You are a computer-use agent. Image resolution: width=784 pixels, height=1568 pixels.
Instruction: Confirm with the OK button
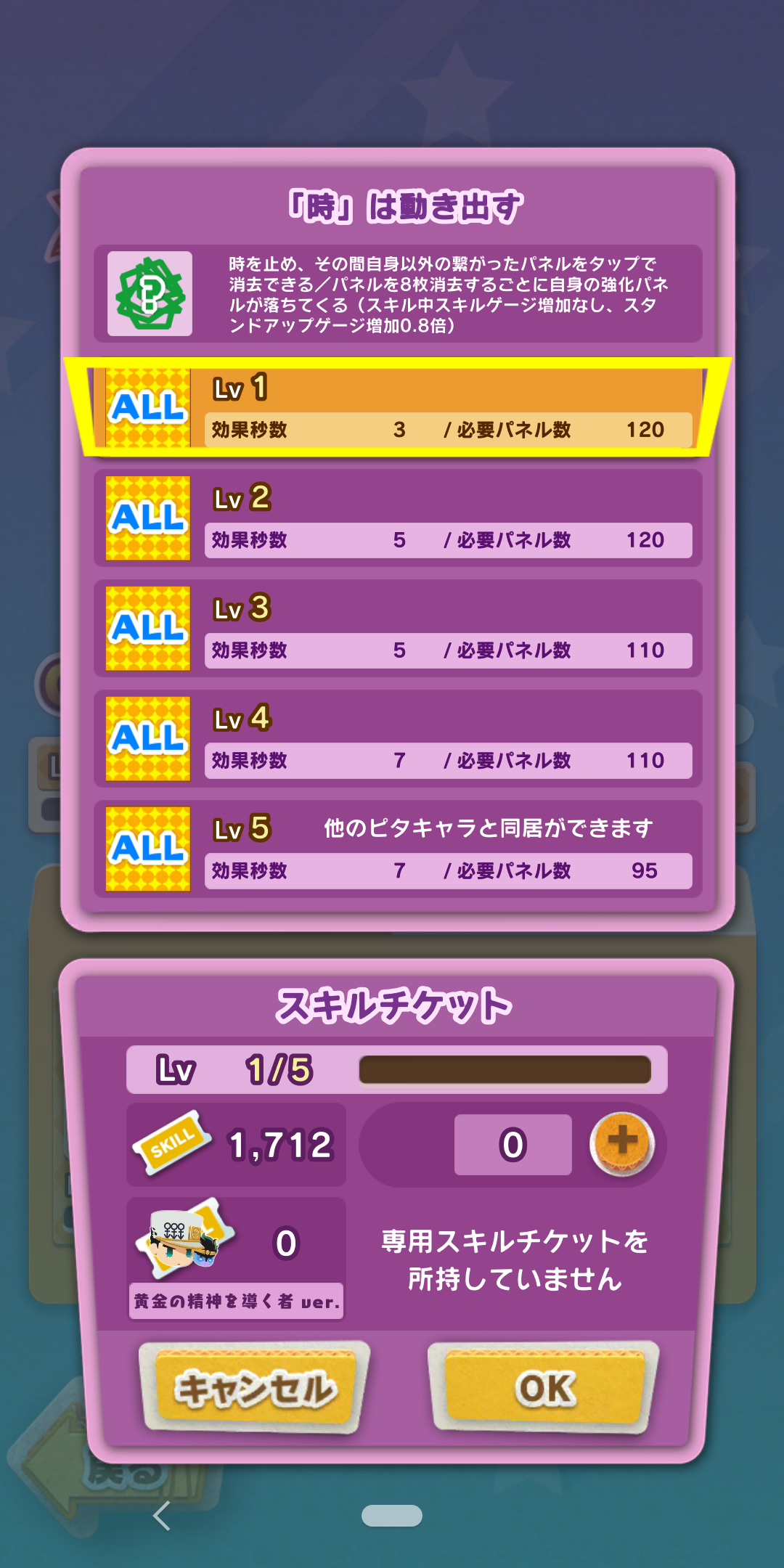tap(544, 1388)
